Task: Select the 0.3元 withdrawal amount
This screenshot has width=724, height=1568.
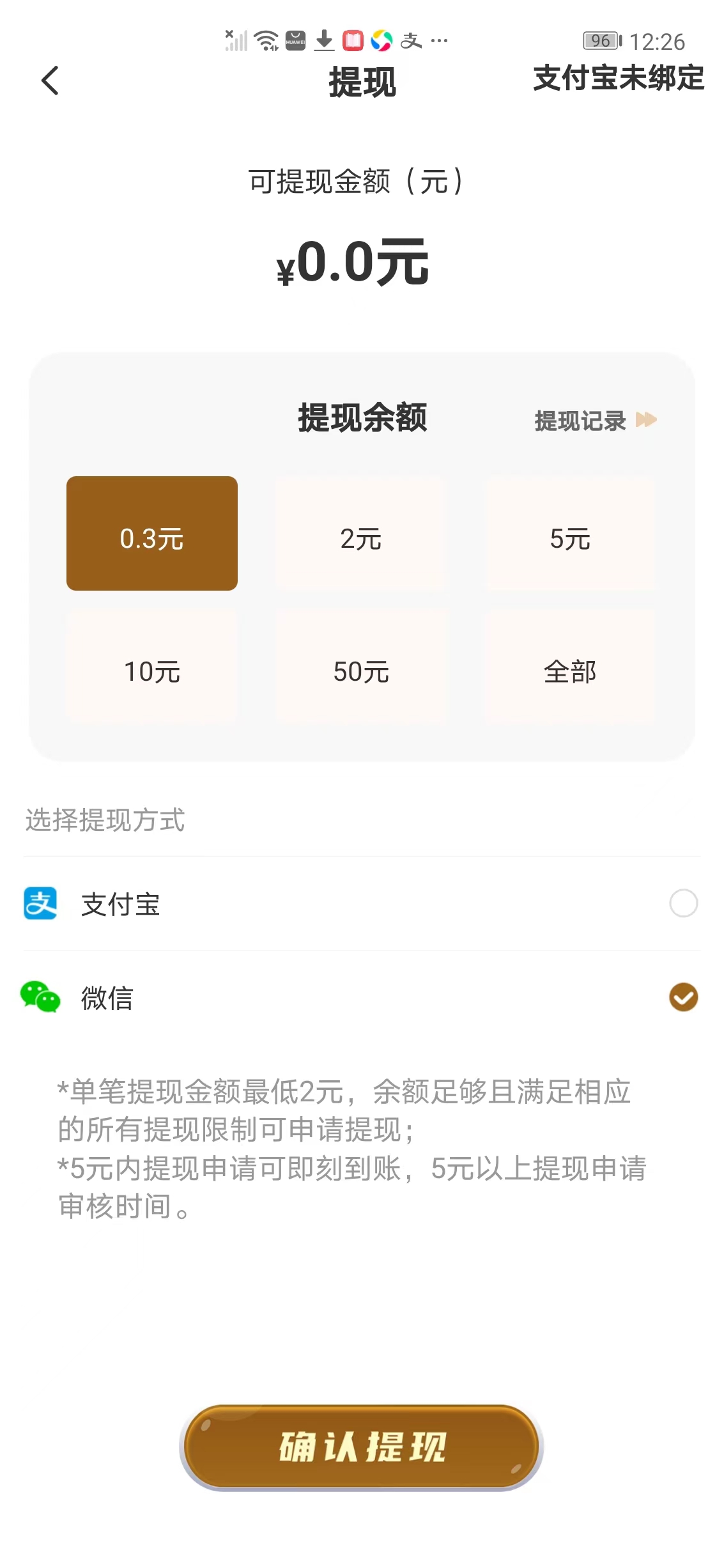Action: tap(152, 533)
